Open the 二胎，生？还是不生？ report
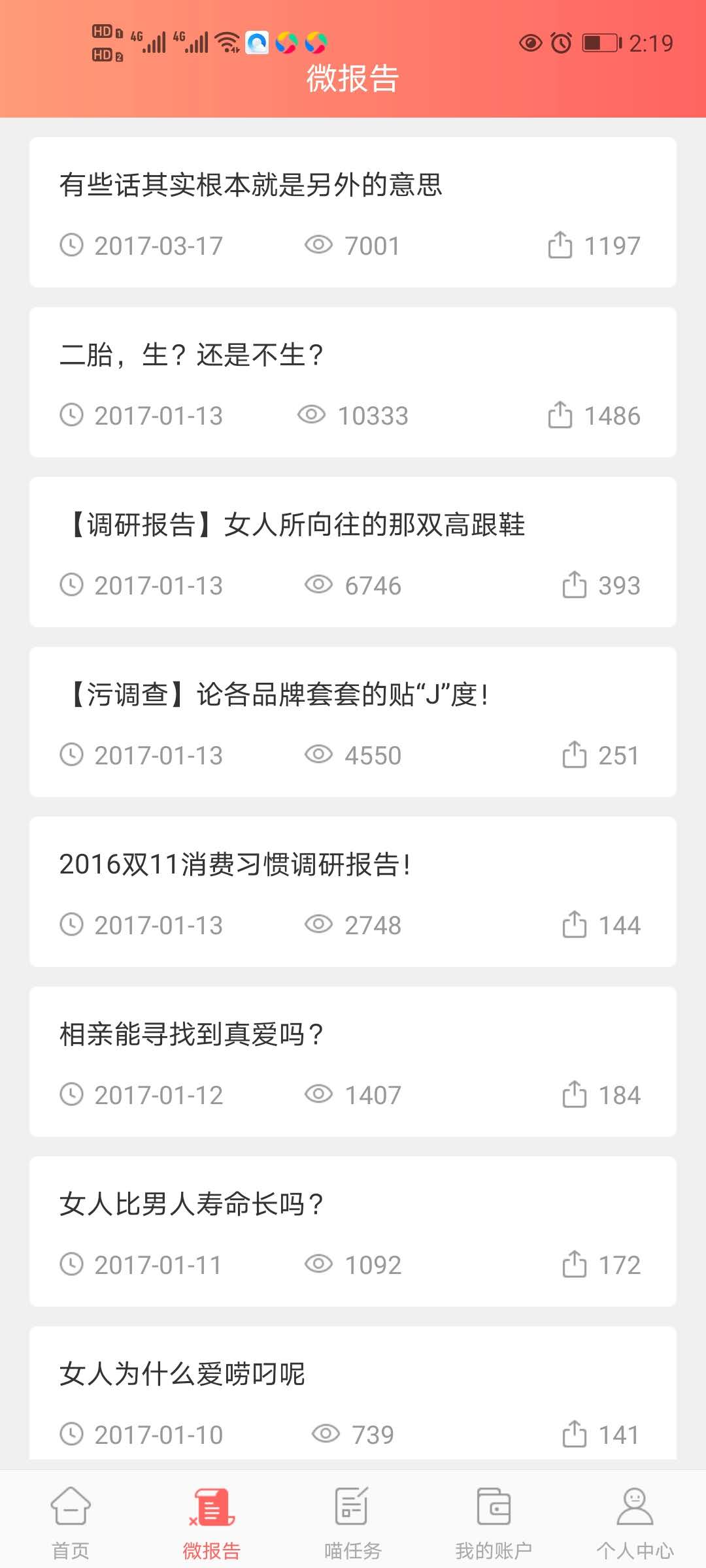The height and width of the screenshot is (1568, 706). 192,355
